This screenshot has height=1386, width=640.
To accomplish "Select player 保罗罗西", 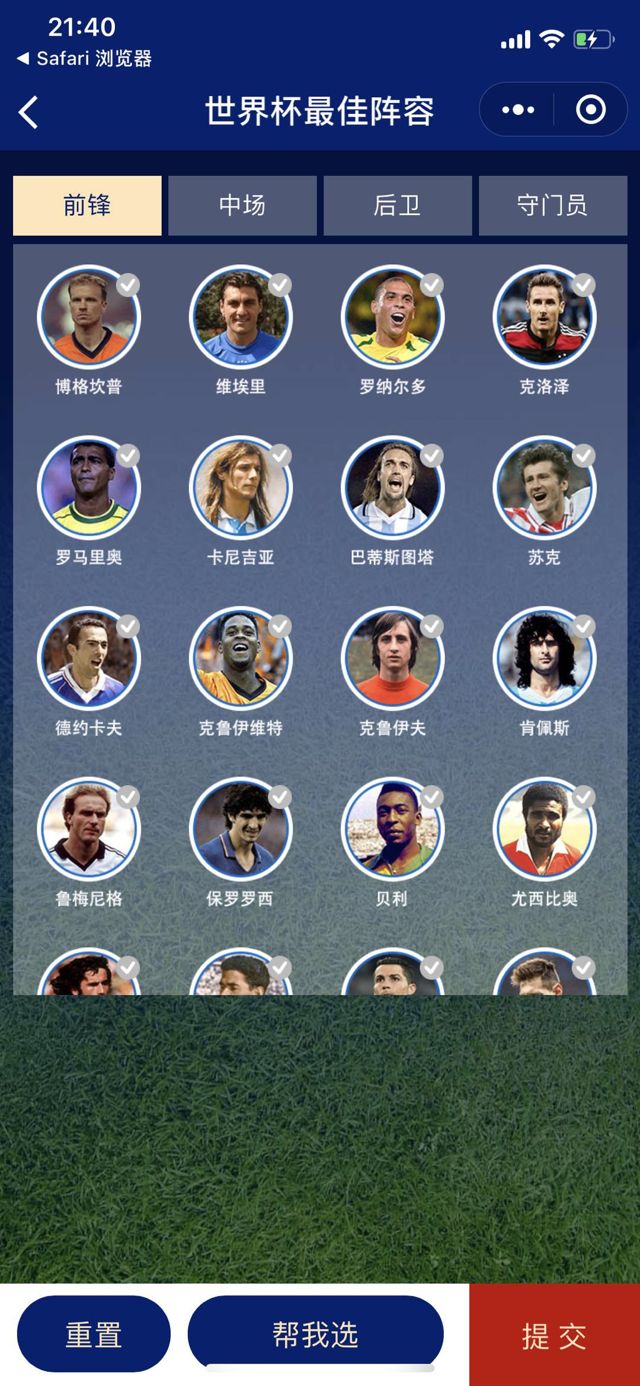I will [240, 831].
